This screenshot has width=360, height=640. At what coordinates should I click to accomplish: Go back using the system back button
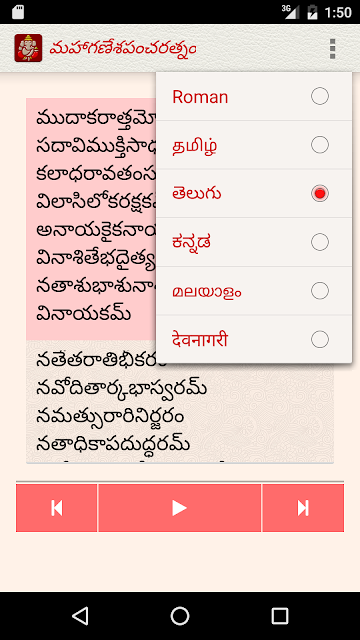pyautogui.click(x=80, y=616)
